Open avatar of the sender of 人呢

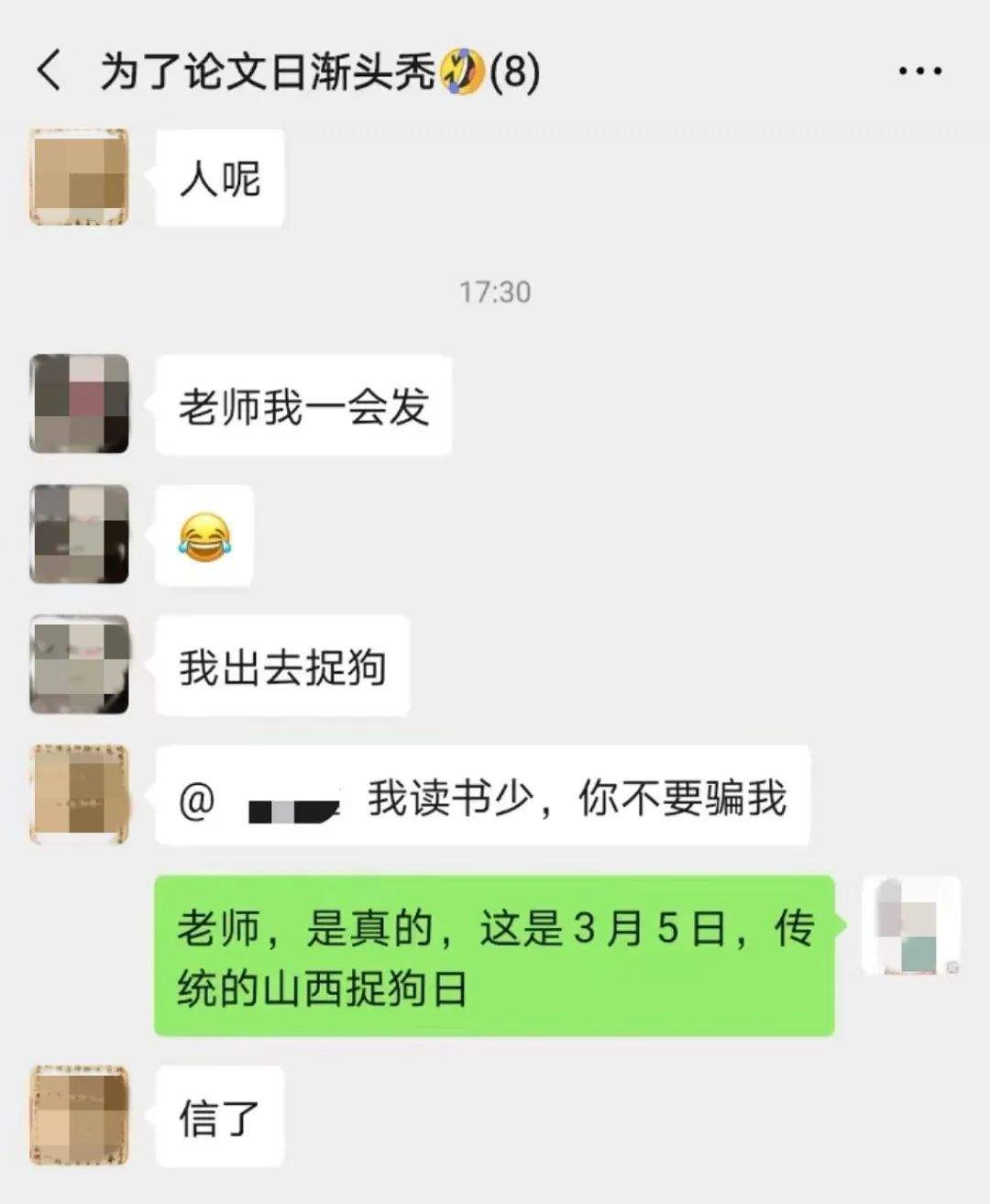[79, 178]
